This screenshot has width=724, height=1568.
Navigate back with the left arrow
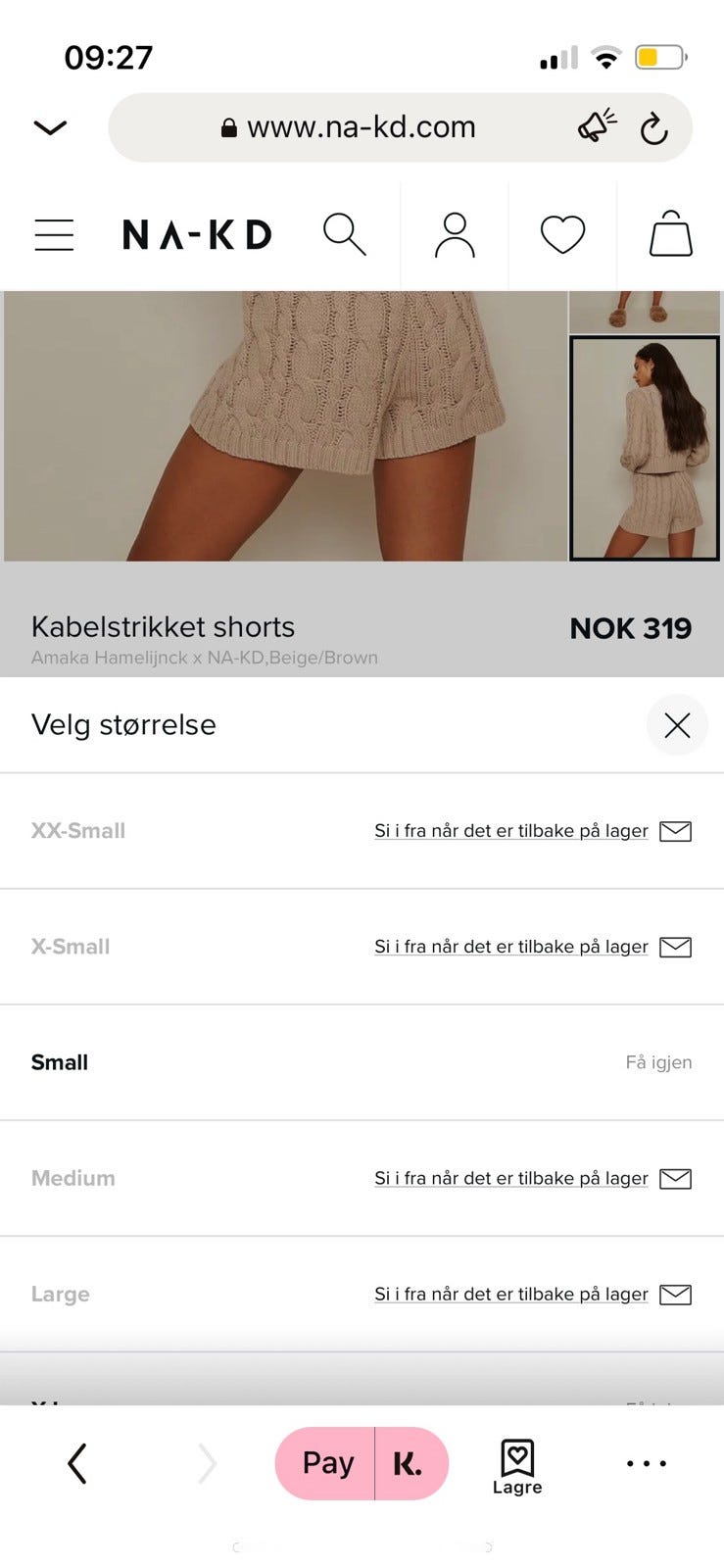click(x=77, y=1463)
